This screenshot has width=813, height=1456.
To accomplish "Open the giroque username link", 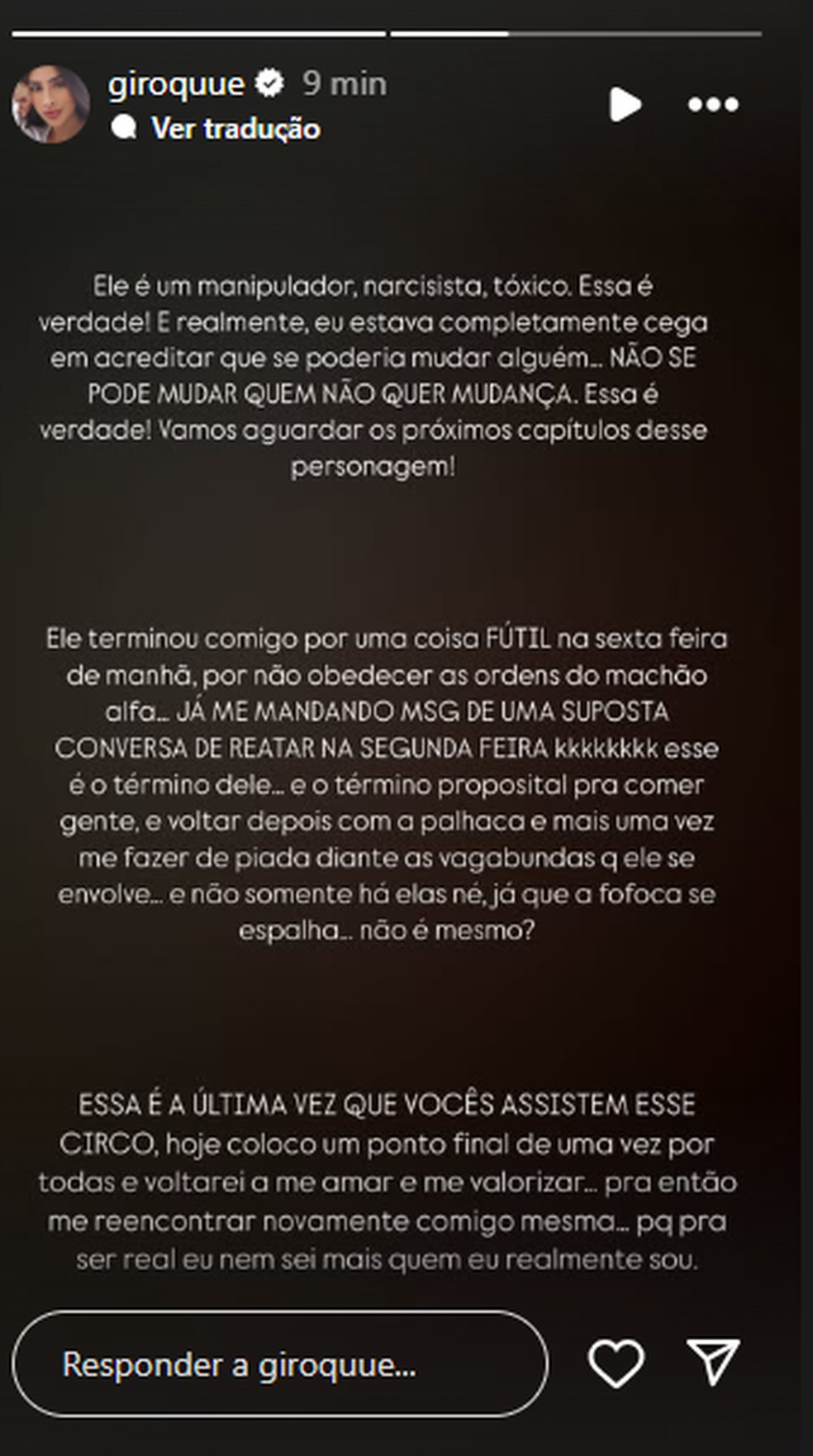I will point(176,83).
